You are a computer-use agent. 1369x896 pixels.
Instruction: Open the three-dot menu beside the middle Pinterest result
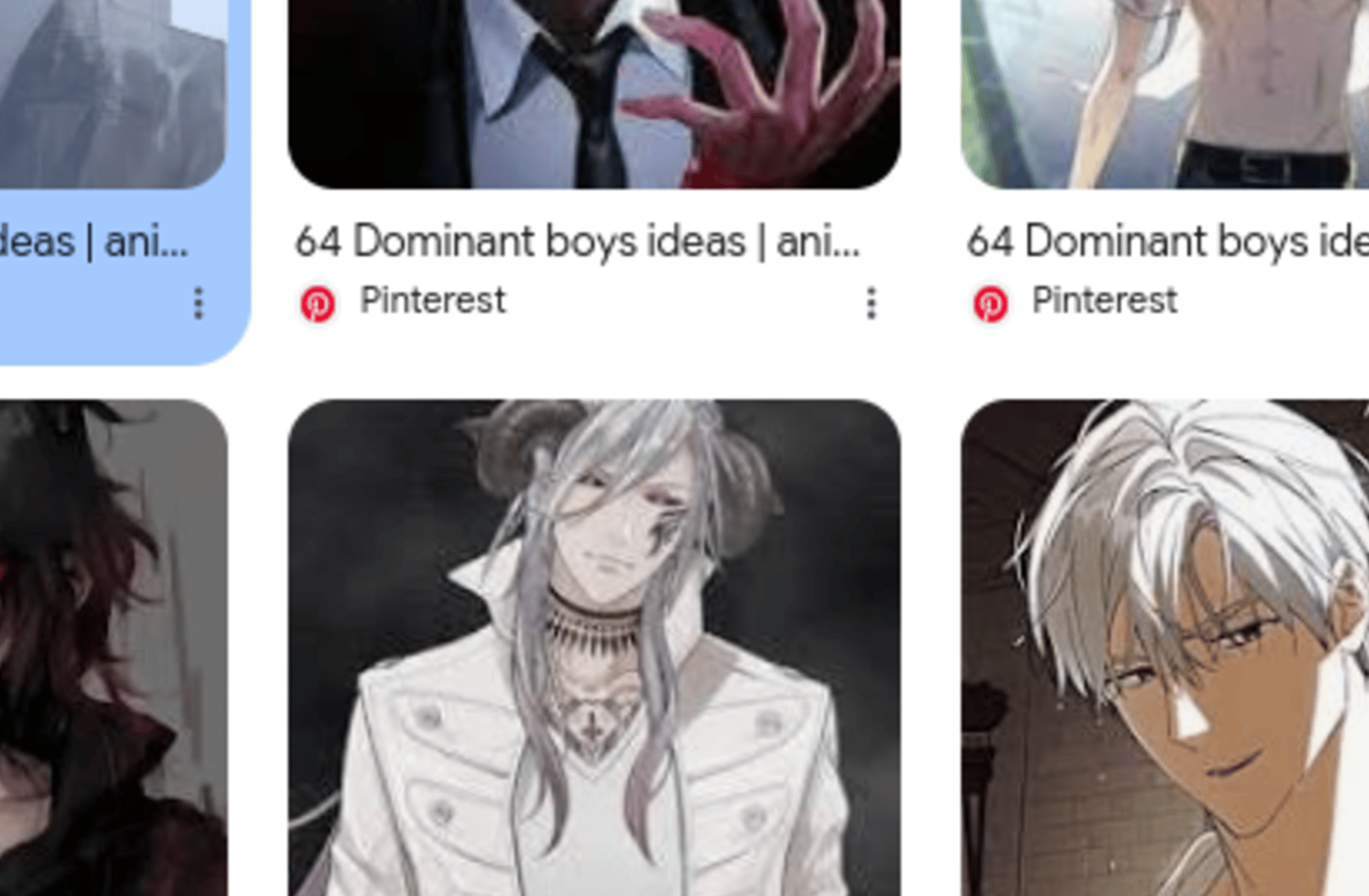coord(871,303)
